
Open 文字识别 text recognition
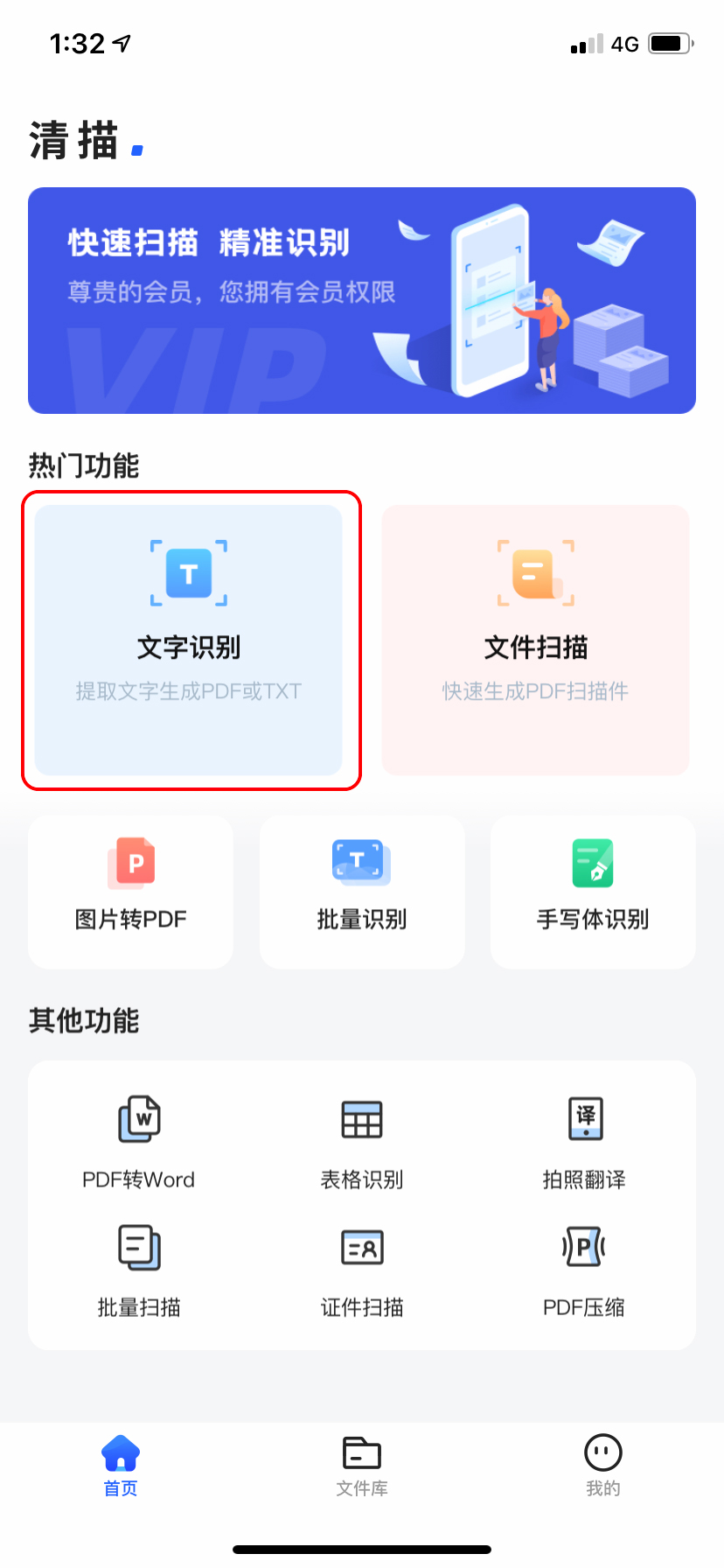pyautogui.click(x=188, y=640)
